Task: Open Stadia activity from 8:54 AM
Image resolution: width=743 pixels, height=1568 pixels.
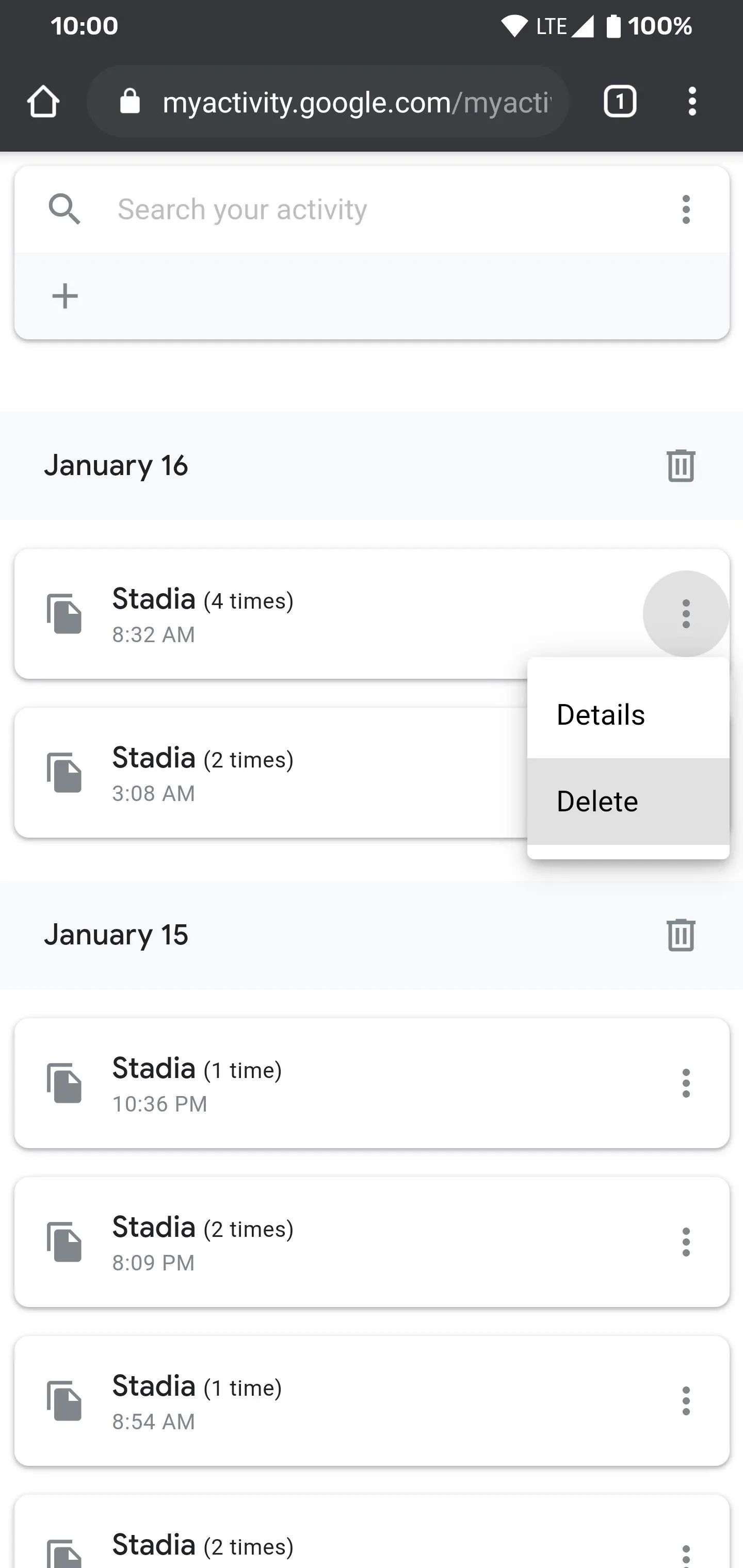Action: click(x=341, y=1401)
